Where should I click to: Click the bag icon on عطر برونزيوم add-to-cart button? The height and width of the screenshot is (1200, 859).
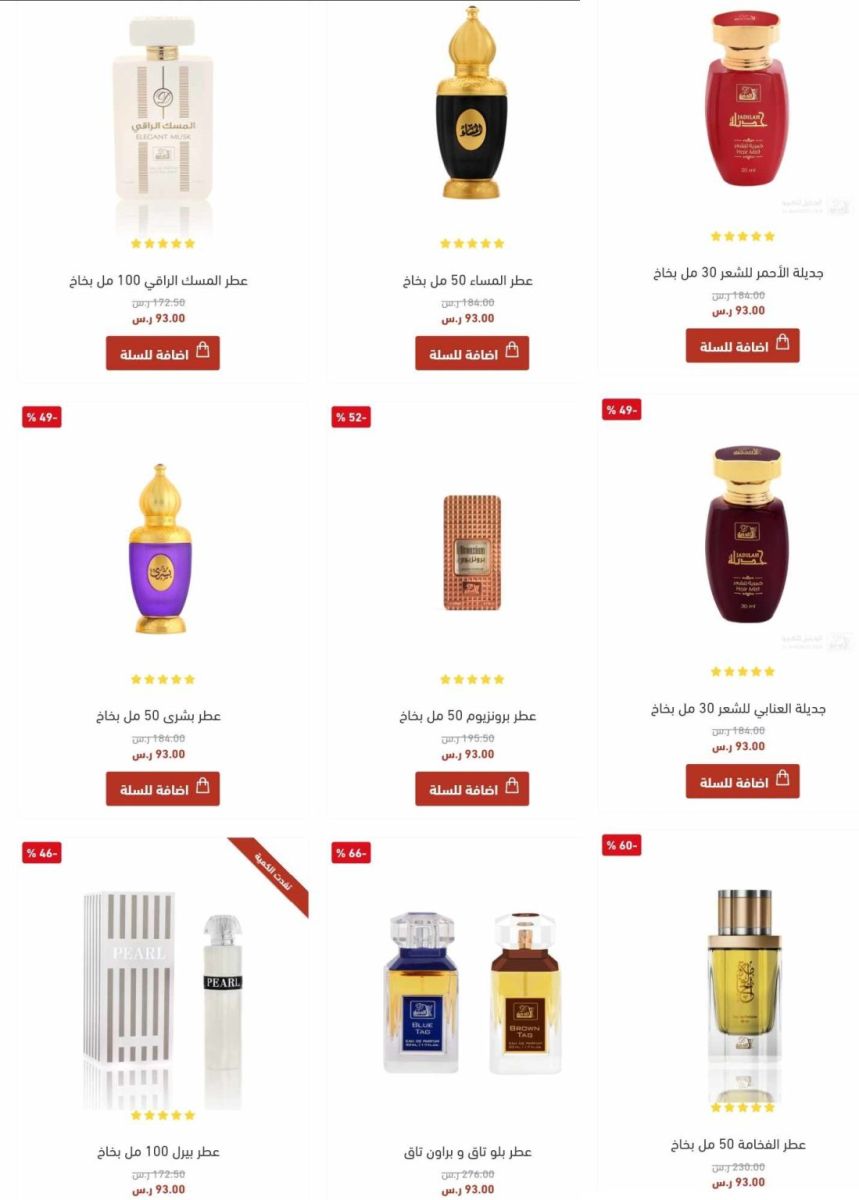(x=510, y=786)
